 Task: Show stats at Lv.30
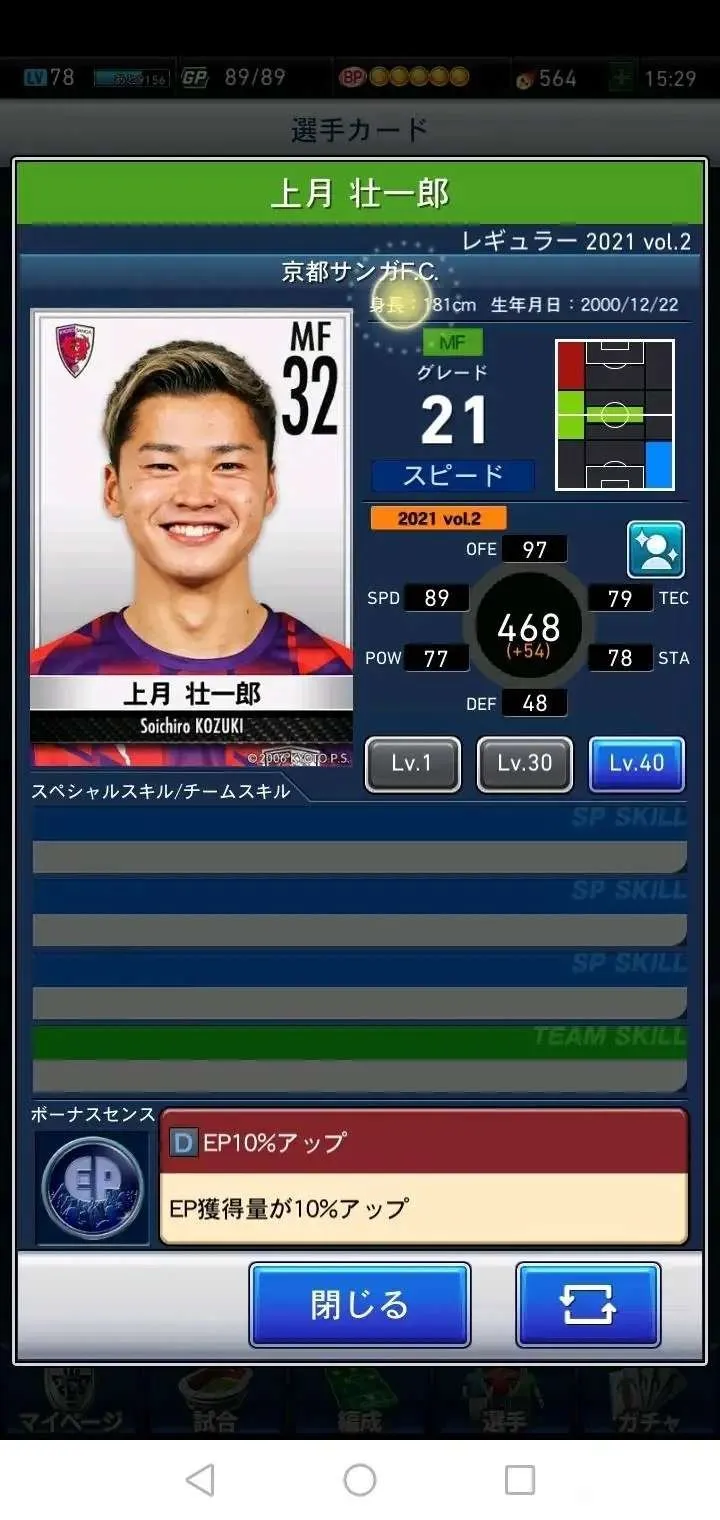[x=525, y=764]
